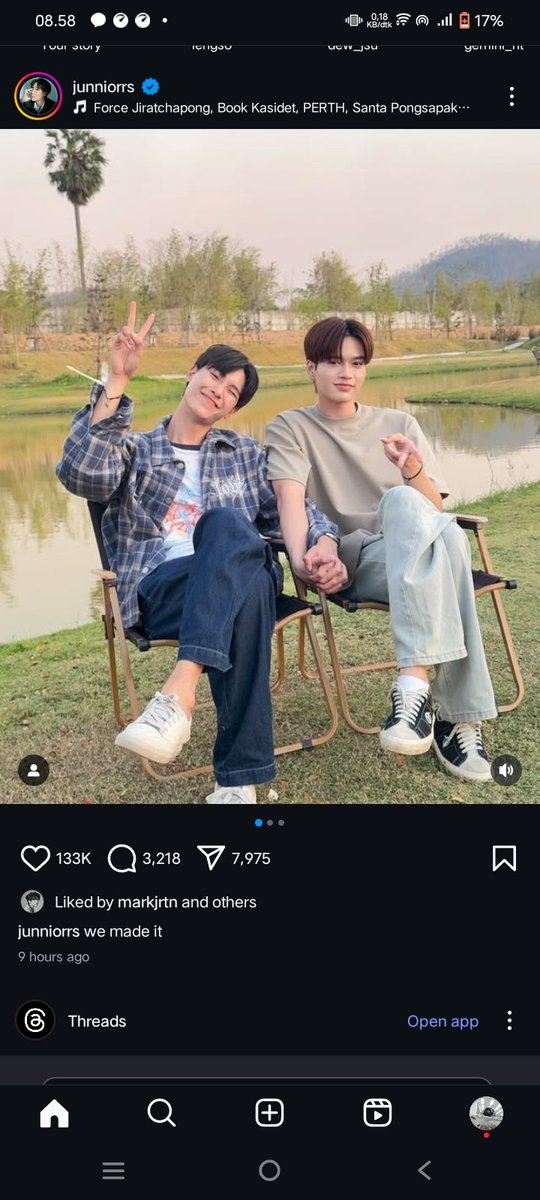Viewport: 540px width, 1200px height.
Task: Open the junniorrs username link
Action: click(x=104, y=87)
